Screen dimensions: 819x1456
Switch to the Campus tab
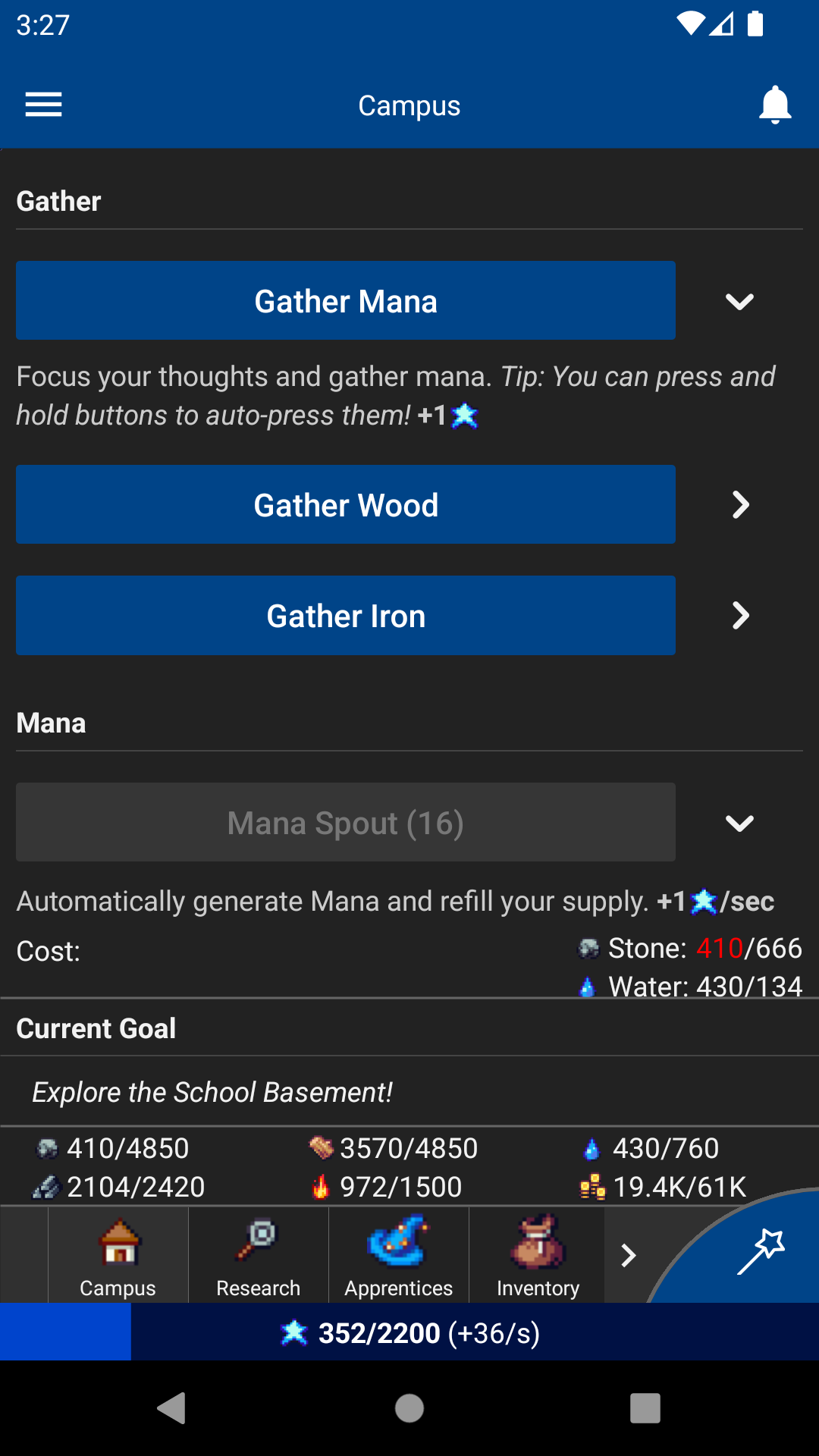pyautogui.click(x=118, y=1255)
